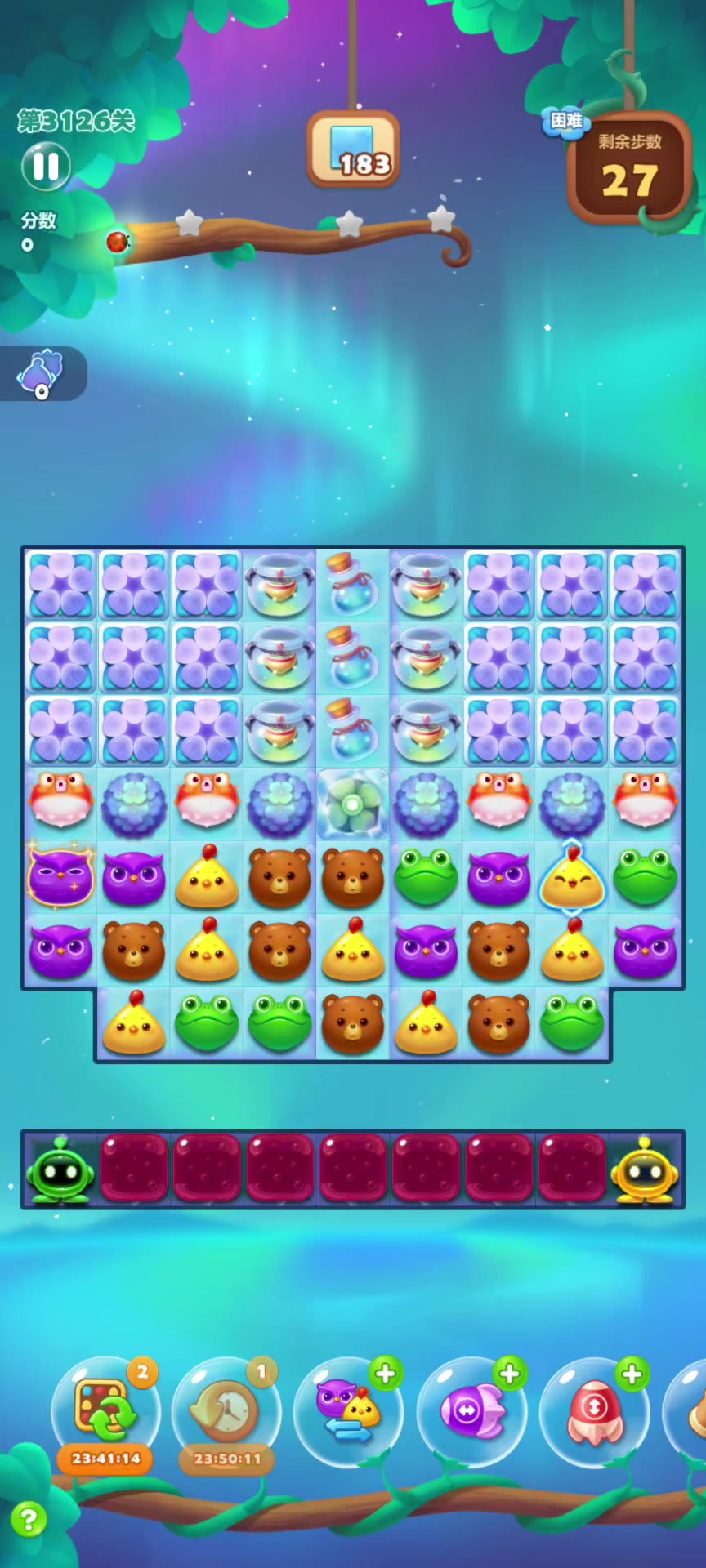Viewport: 706px width, 1568px height.
Task: Tap the glowing purple owl piece
Action: (60, 877)
